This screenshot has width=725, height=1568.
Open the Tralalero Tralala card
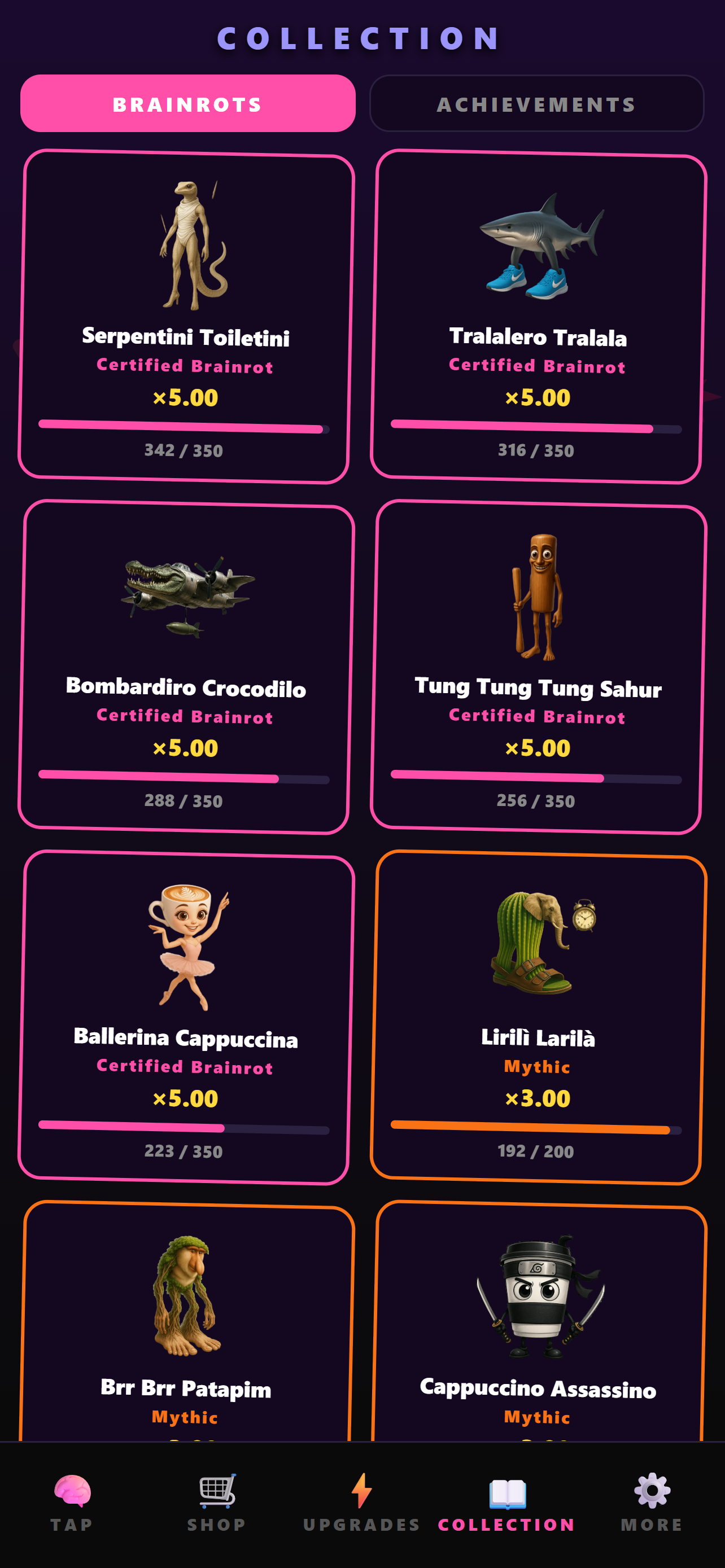pos(538,317)
